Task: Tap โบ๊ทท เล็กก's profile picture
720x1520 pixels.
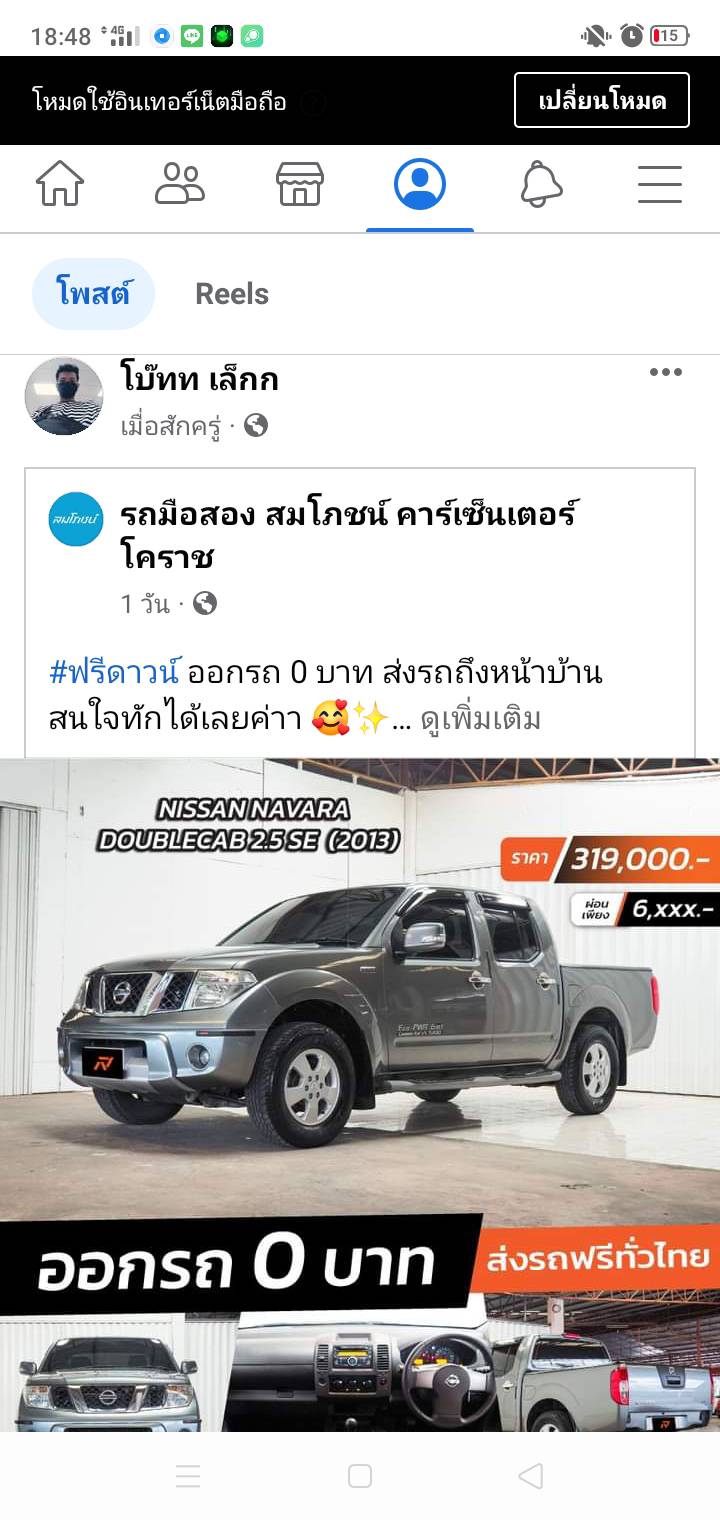Action: (64, 397)
